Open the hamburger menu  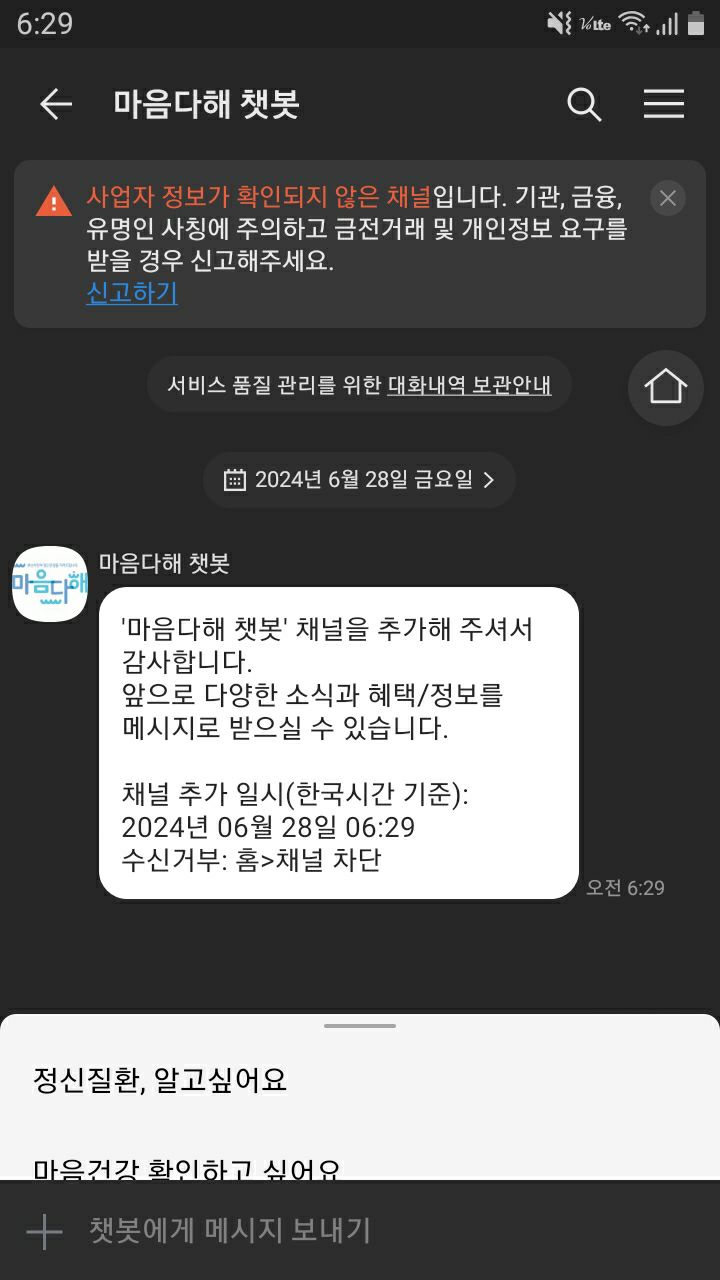(663, 104)
